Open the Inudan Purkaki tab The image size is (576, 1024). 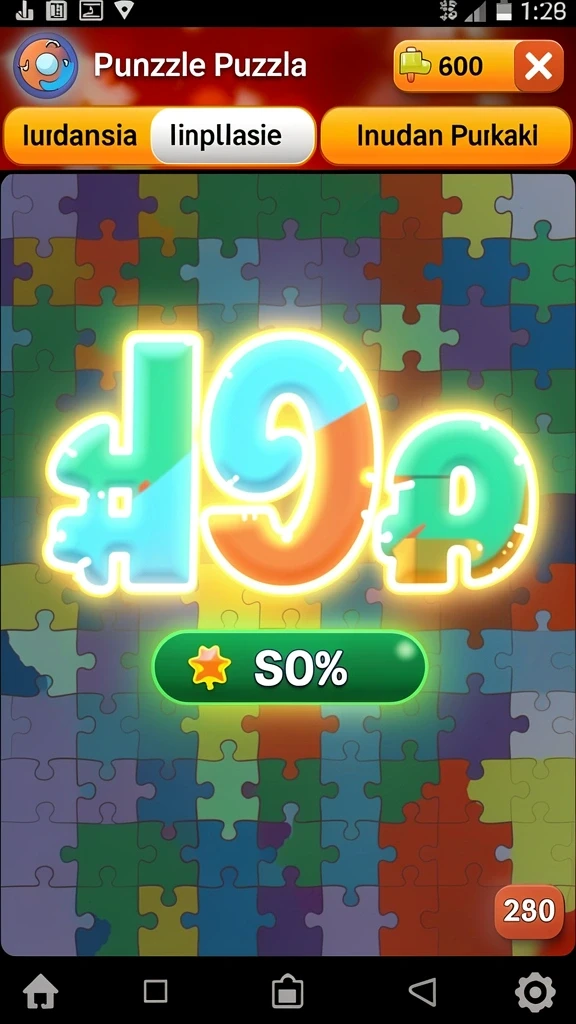(x=447, y=136)
